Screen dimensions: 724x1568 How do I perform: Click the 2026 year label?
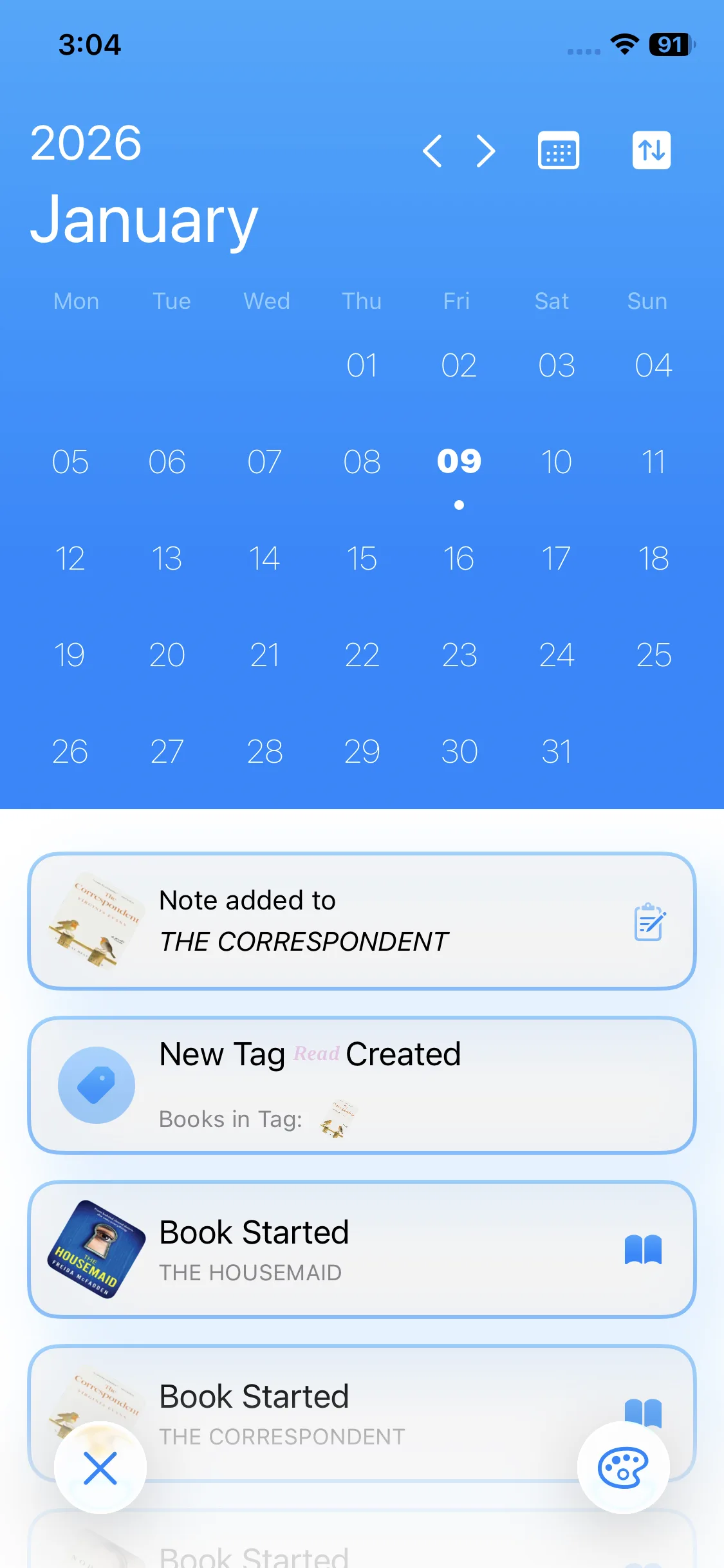coord(87,144)
